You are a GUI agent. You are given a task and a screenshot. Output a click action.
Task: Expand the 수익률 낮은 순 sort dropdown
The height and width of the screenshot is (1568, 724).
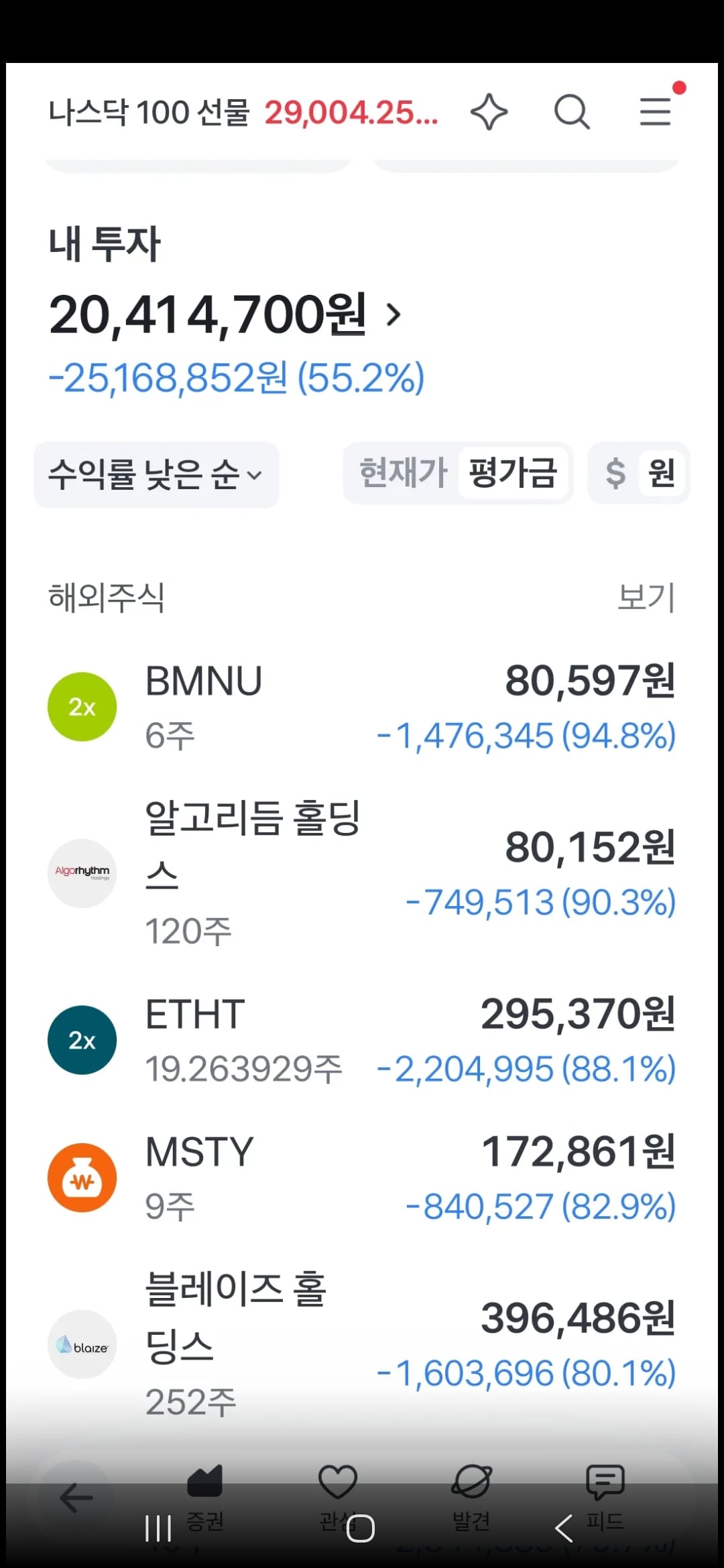(156, 474)
